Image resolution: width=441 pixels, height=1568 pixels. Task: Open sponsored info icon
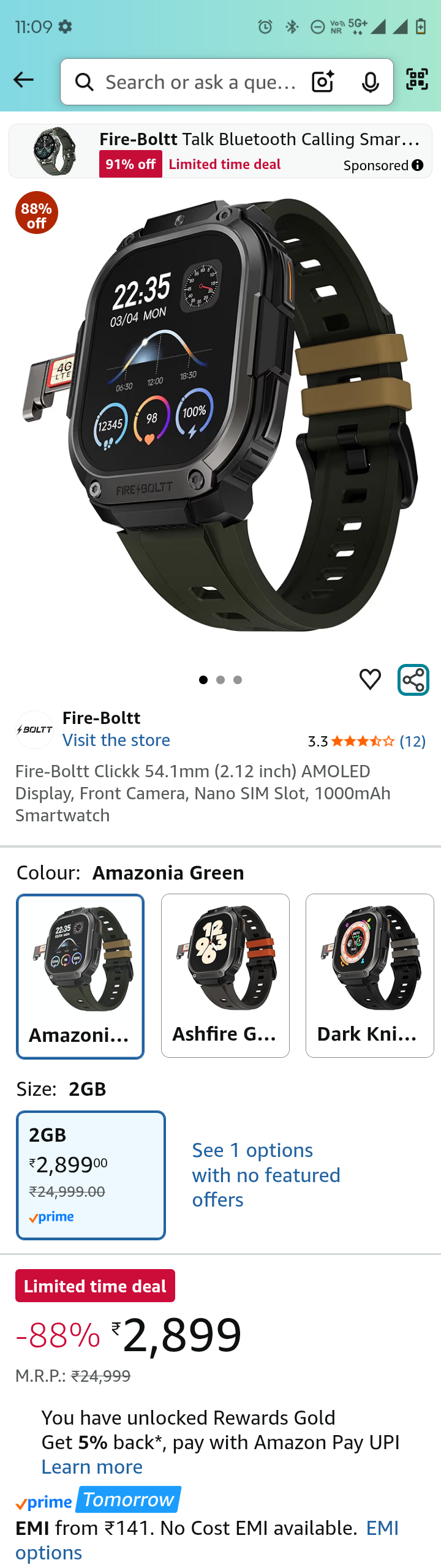(x=418, y=165)
